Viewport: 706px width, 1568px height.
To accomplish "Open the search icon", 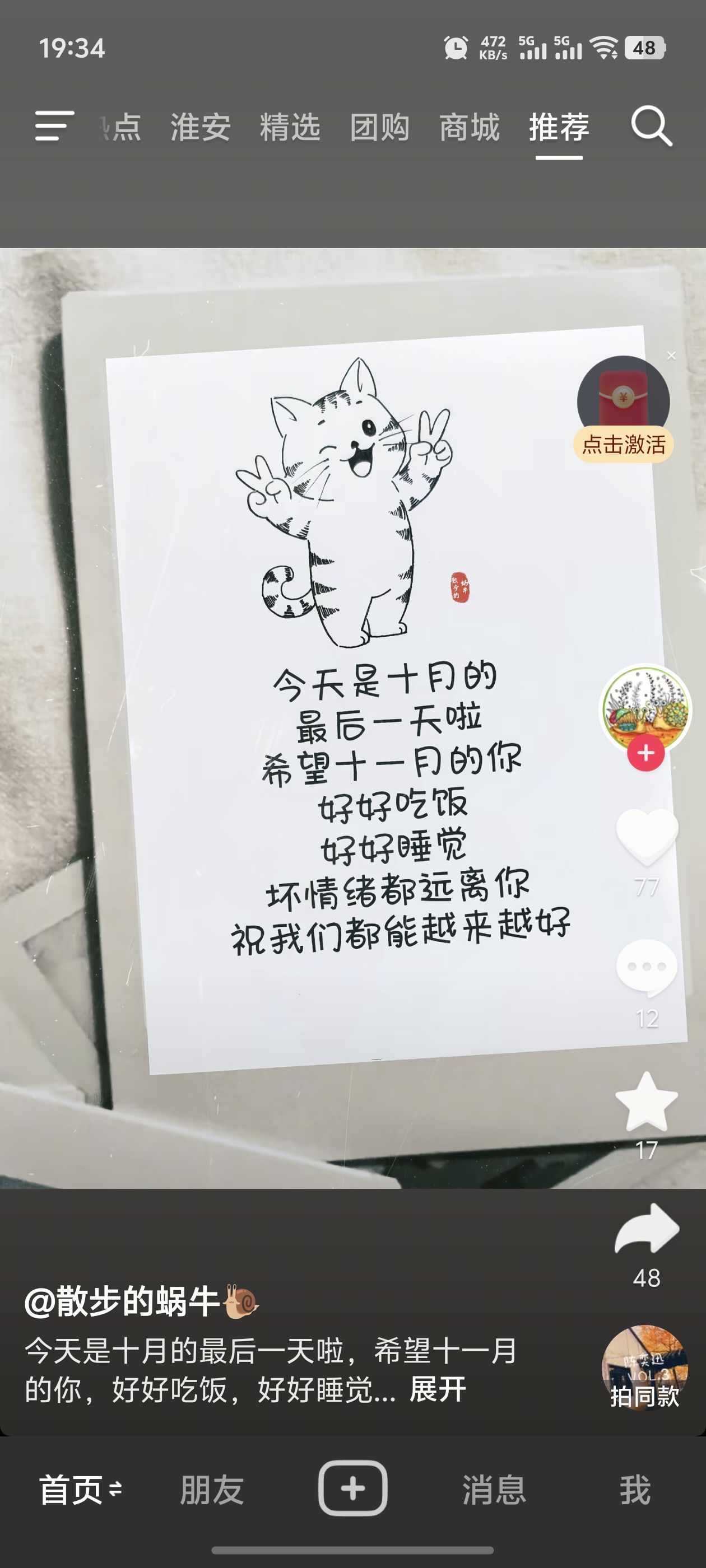I will [651, 126].
